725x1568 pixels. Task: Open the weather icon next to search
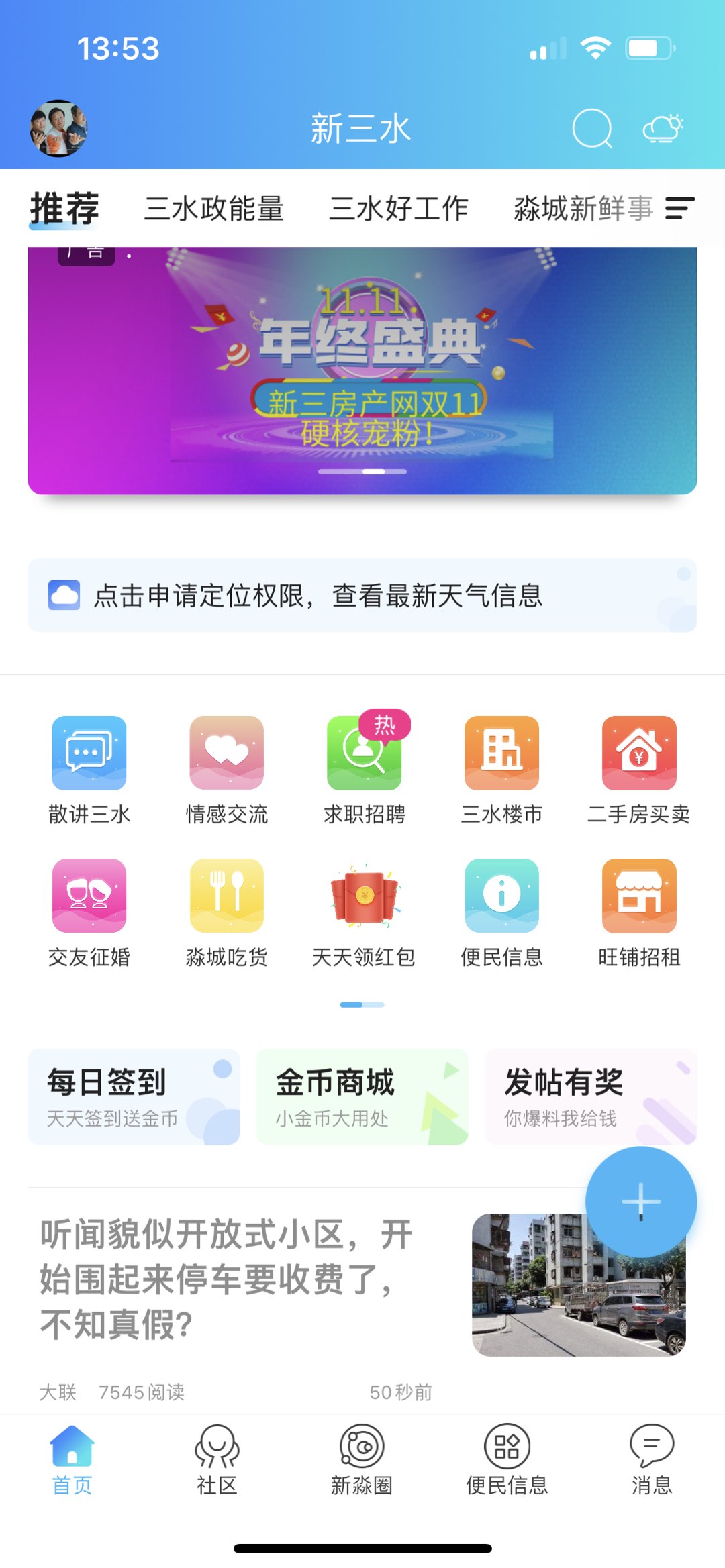pyautogui.click(x=662, y=128)
